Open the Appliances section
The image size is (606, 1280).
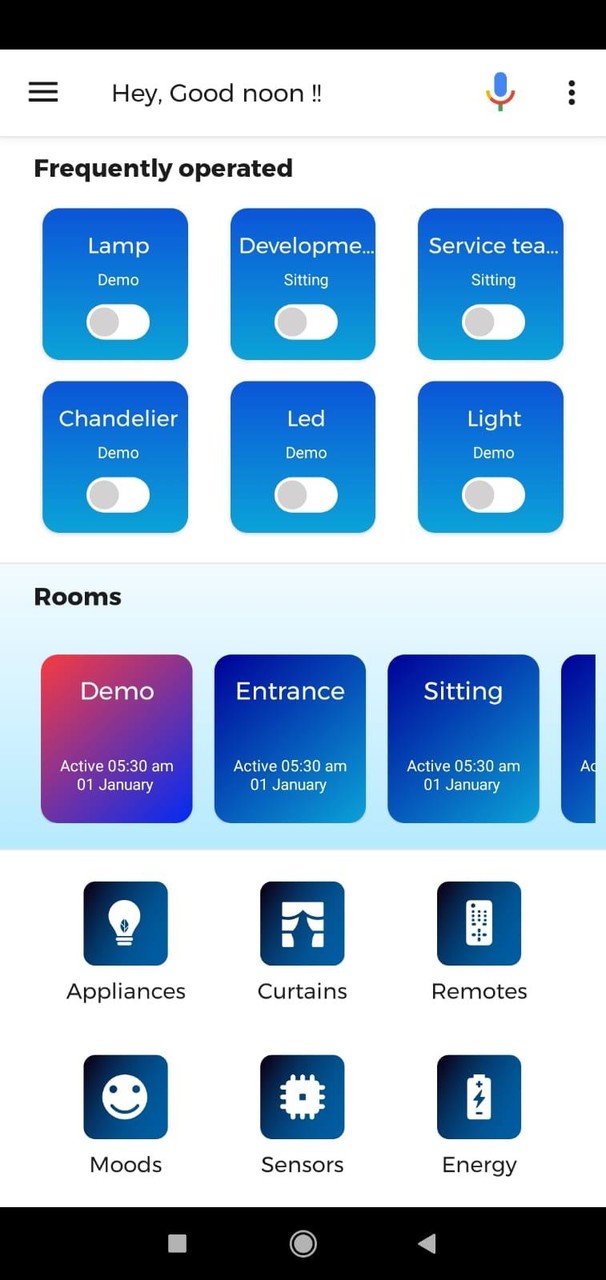tap(125, 923)
